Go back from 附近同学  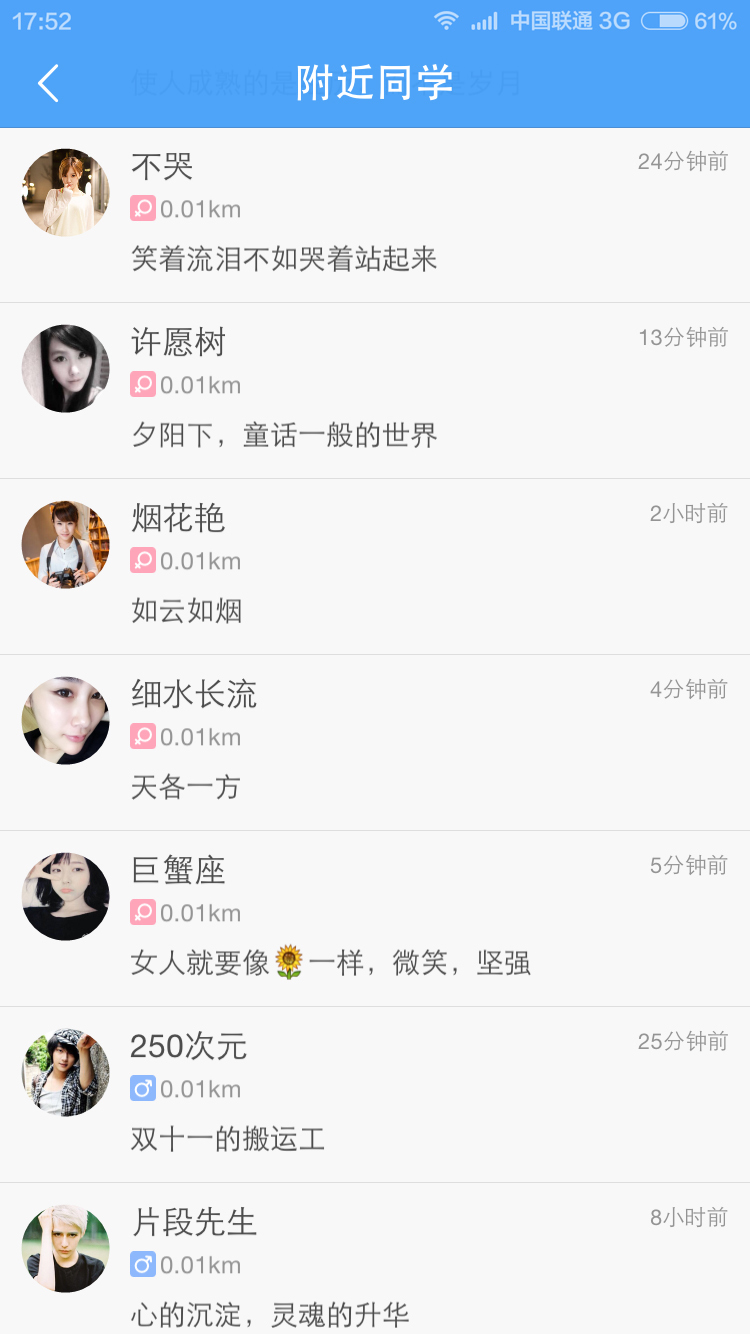click(x=48, y=83)
